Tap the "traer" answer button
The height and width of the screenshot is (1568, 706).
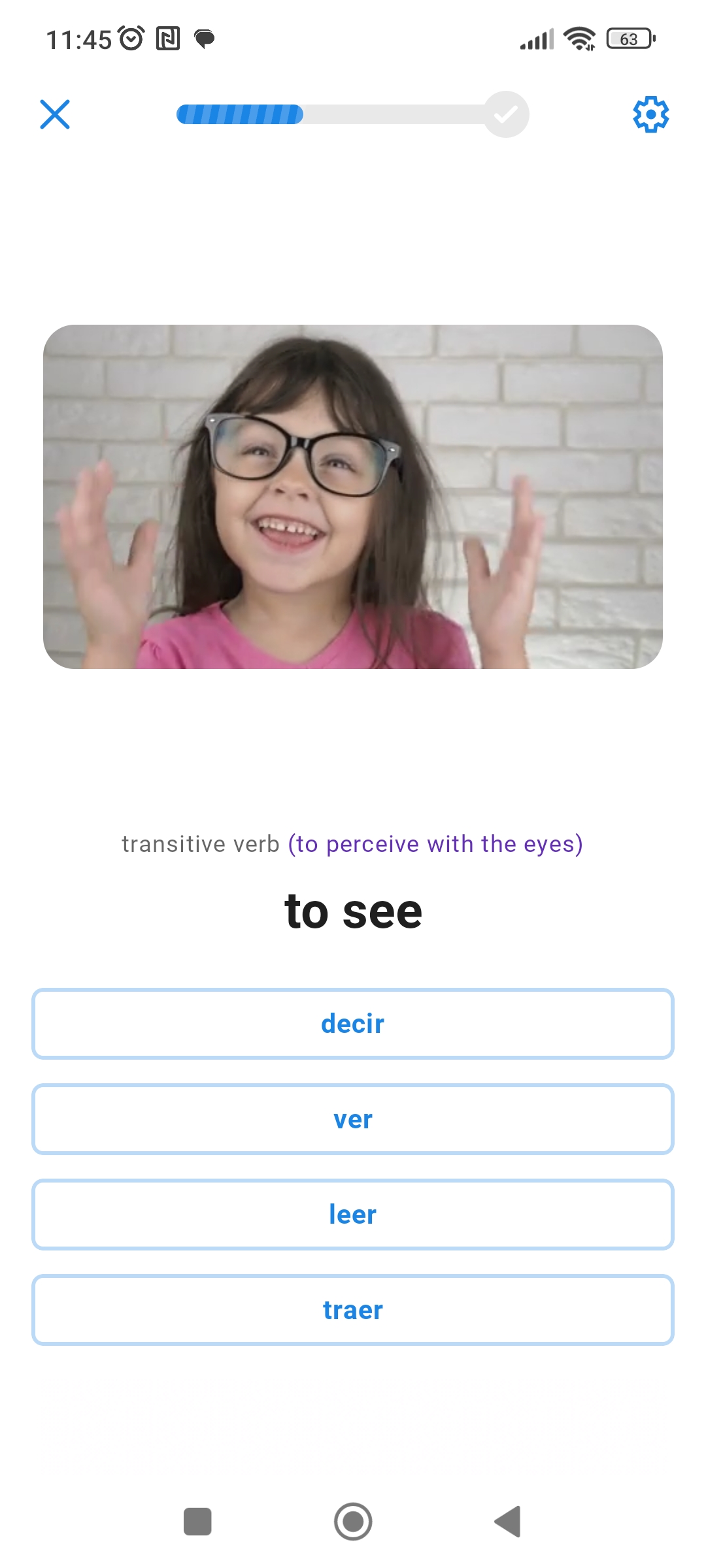tap(353, 1310)
